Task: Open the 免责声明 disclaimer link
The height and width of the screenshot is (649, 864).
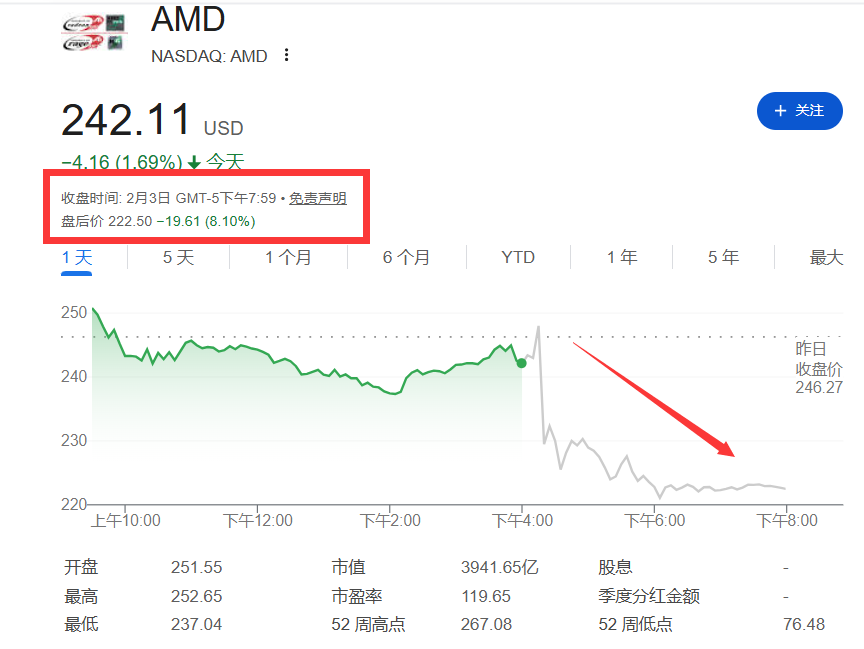Action: [318, 198]
